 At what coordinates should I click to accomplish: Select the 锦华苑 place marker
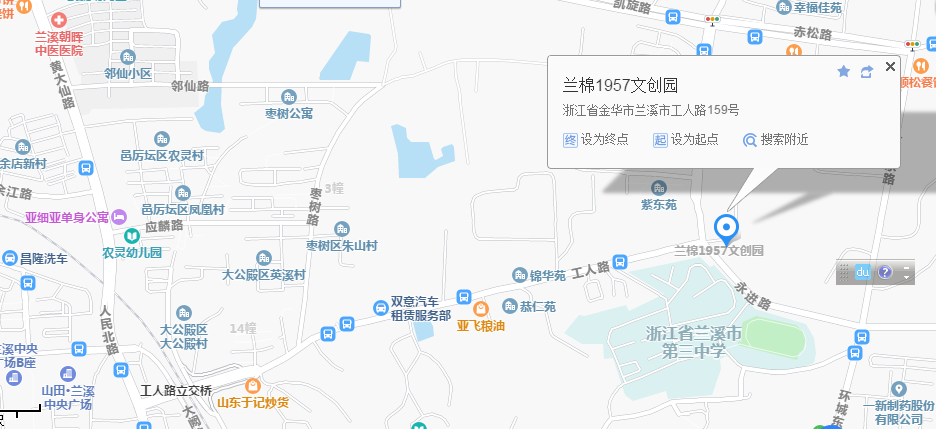click(519, 275)
